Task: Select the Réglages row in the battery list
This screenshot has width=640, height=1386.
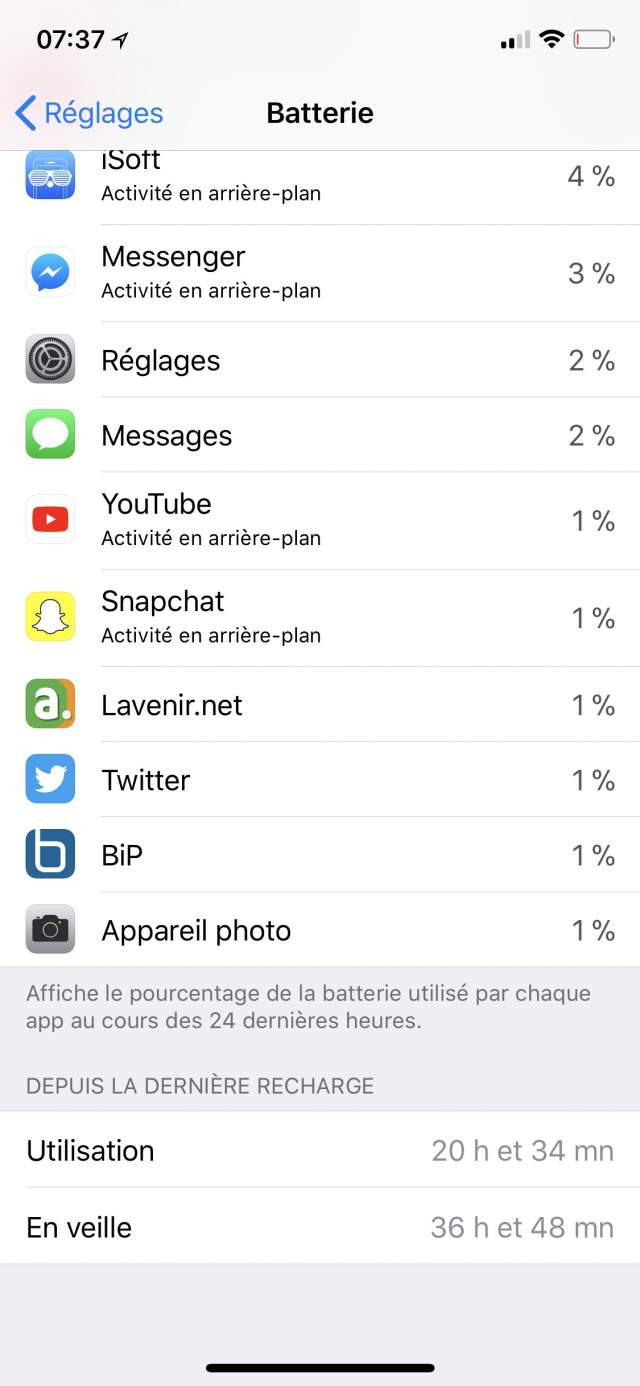Action: tap(320, 360)
